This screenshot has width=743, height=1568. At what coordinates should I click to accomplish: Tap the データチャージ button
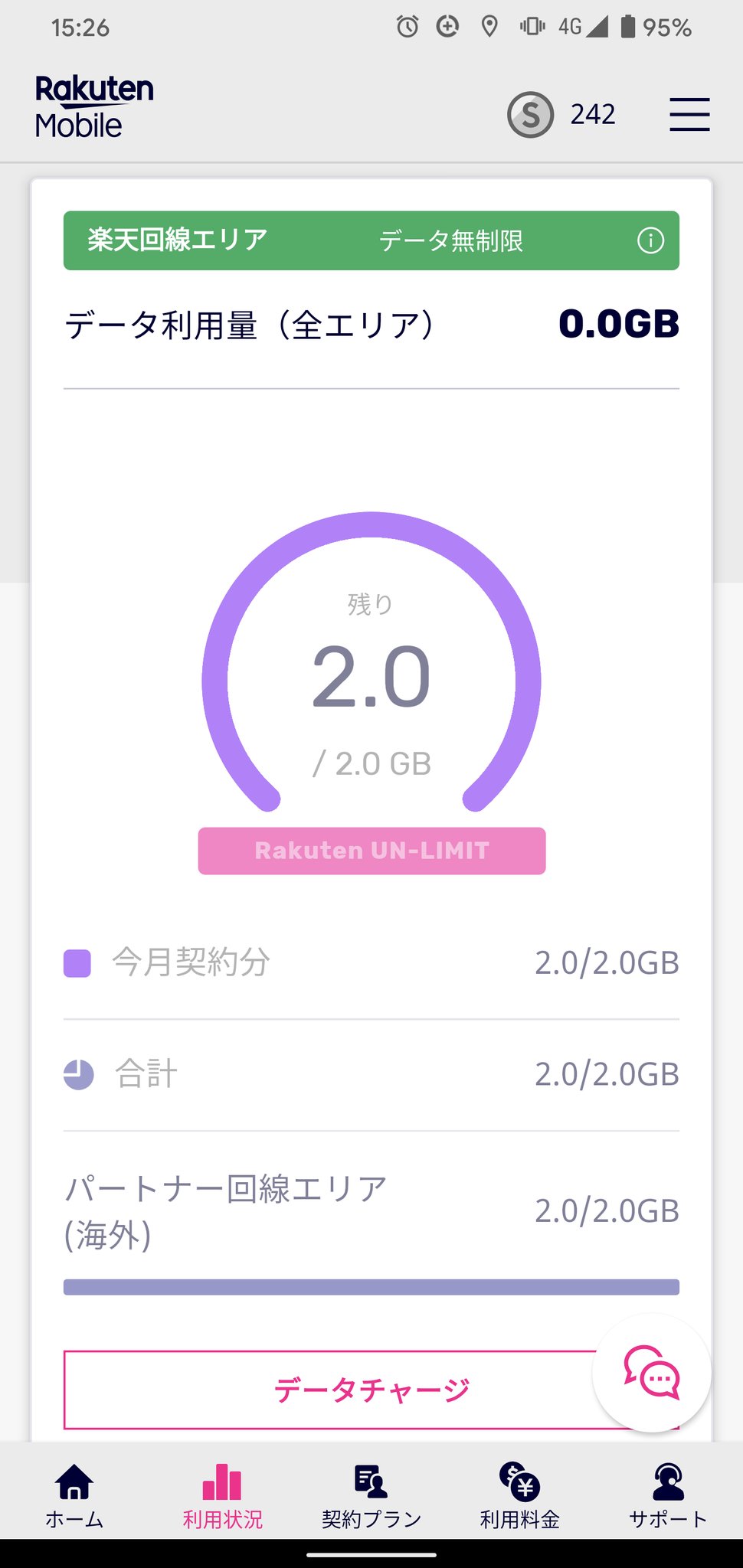click(x=371, y=1390)
